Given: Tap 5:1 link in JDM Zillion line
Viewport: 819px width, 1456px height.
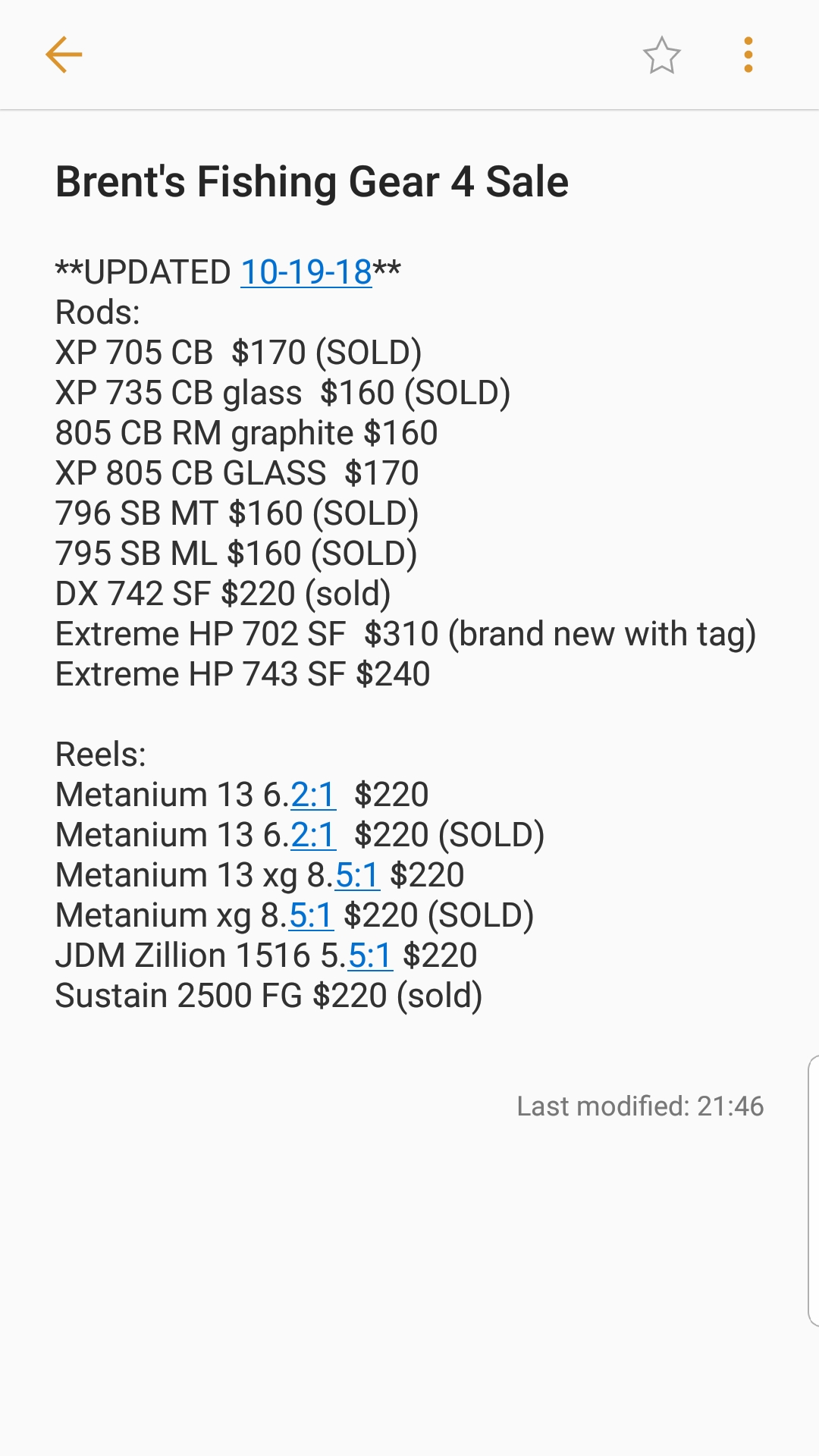Looking at the screenshot, I should click(x=370, y=955).
